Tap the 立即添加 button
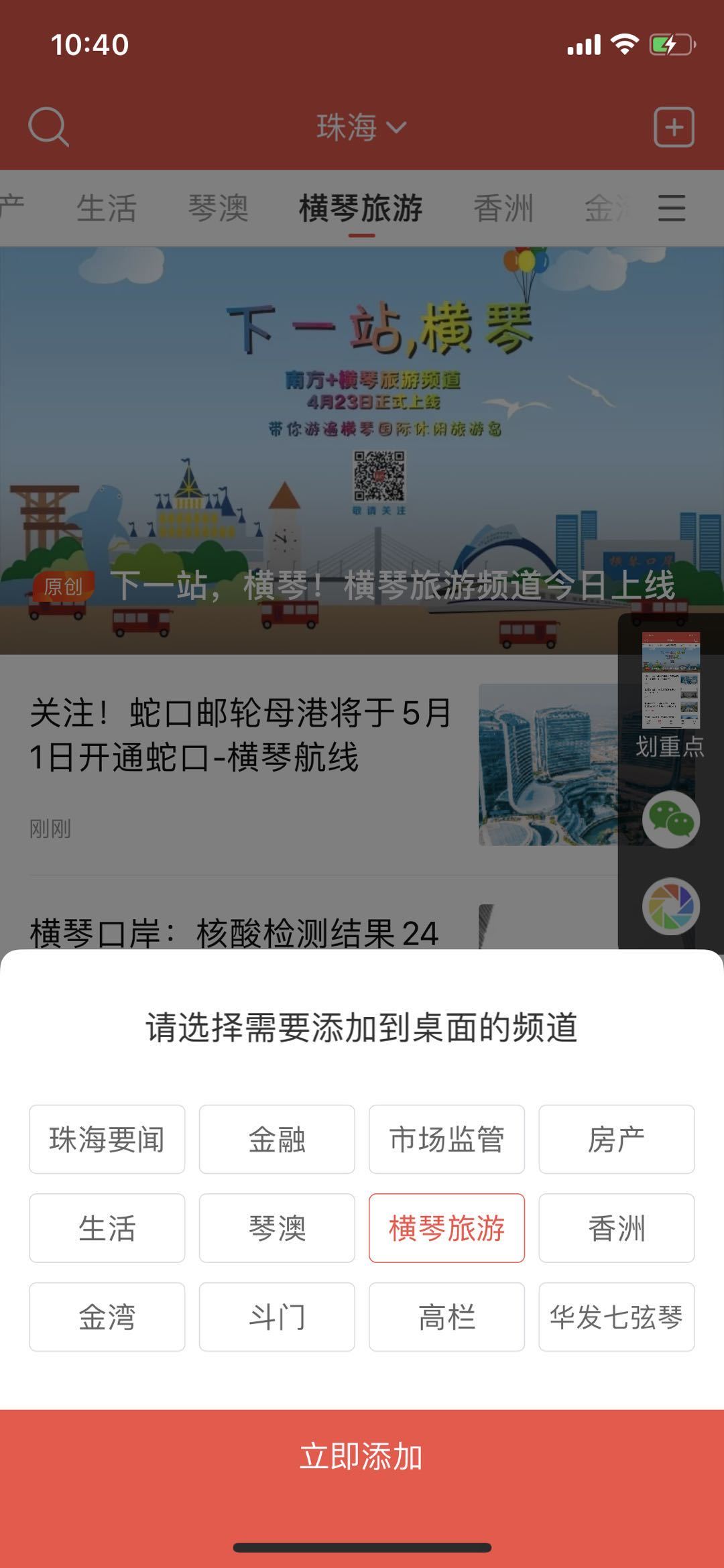The image size is (724, 1568). [361, 1456]
